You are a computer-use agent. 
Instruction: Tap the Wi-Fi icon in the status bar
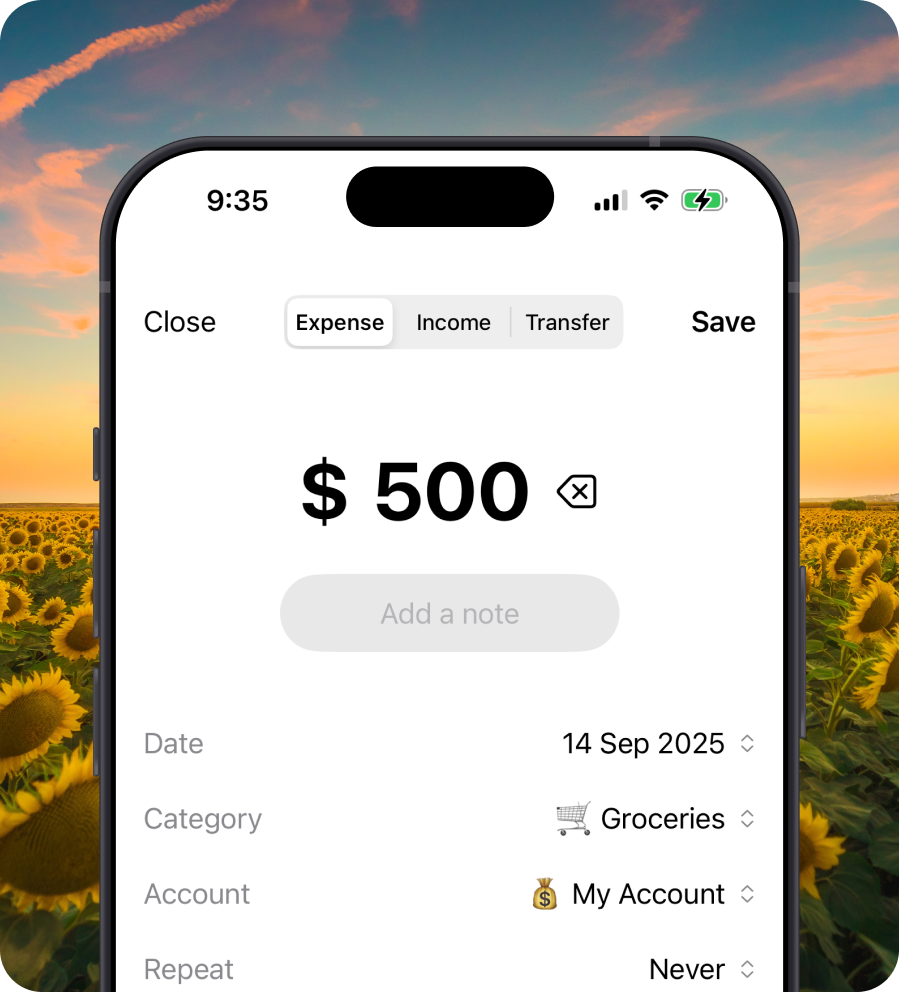pyautogui.click(x=655, y=199)
